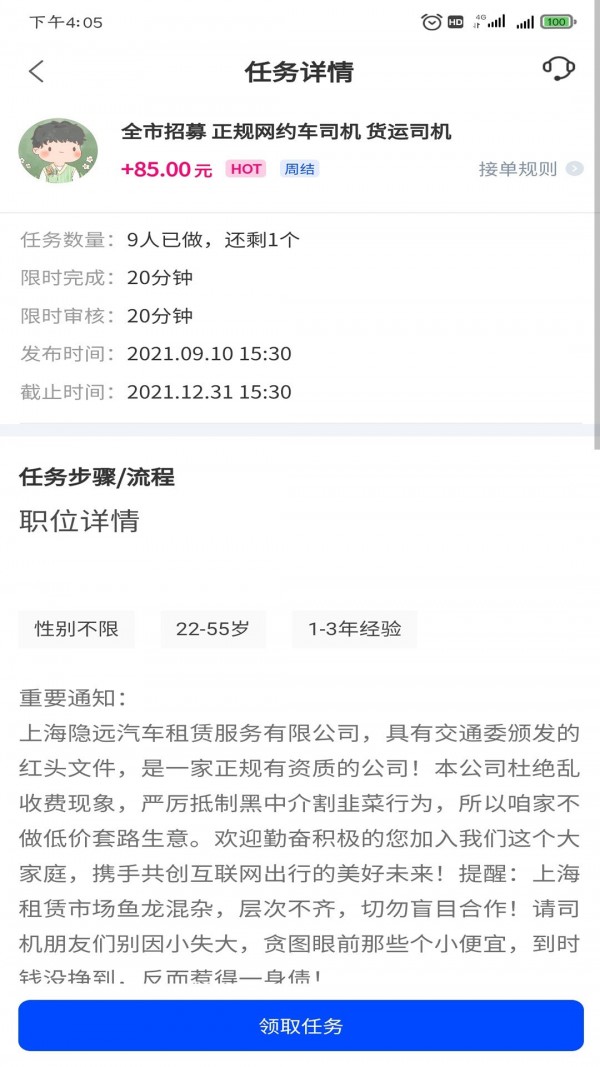Tap the 领取任务 button
600x1067 pixels.
300,1026
